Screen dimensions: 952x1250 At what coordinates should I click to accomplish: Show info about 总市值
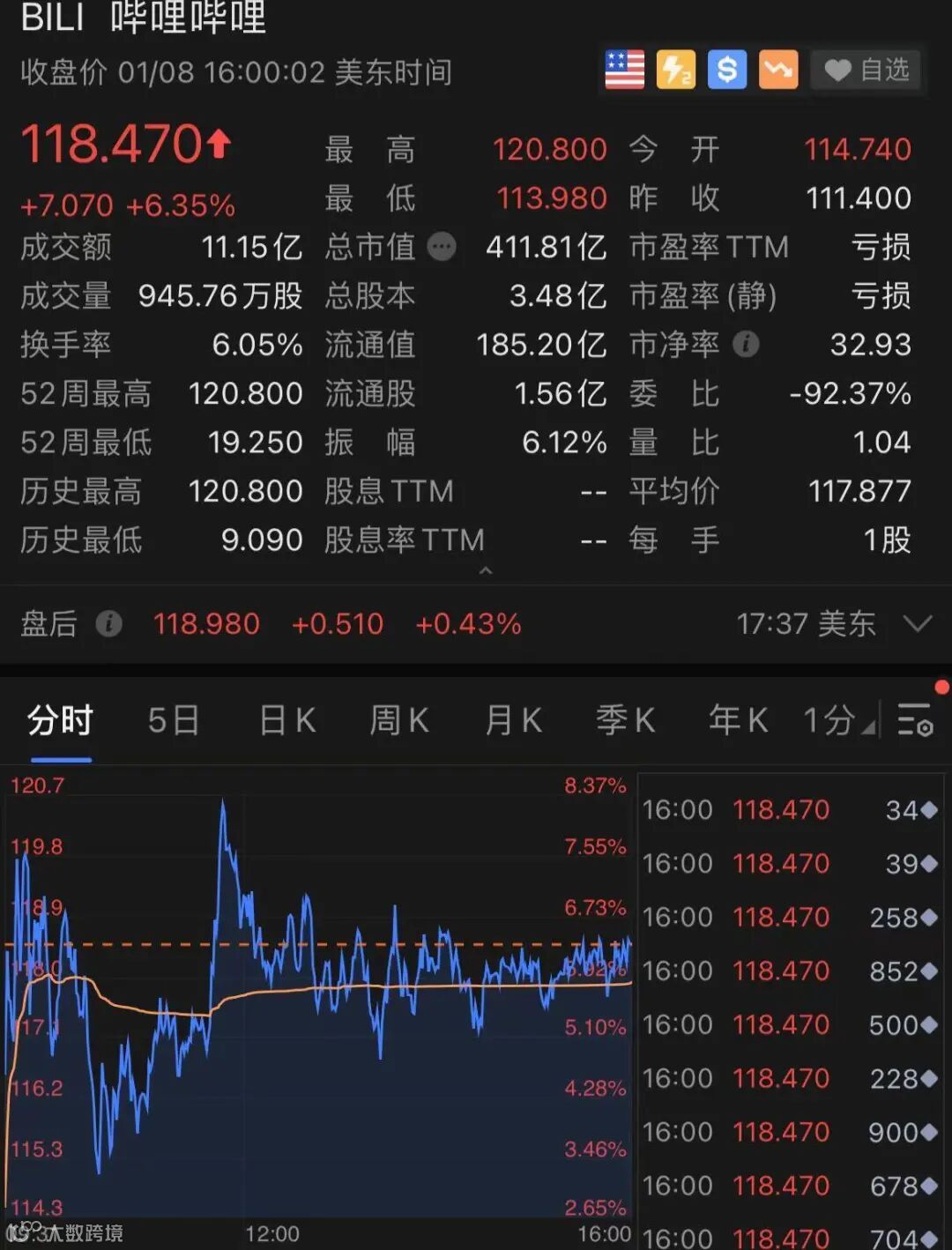tap(442, 247)
